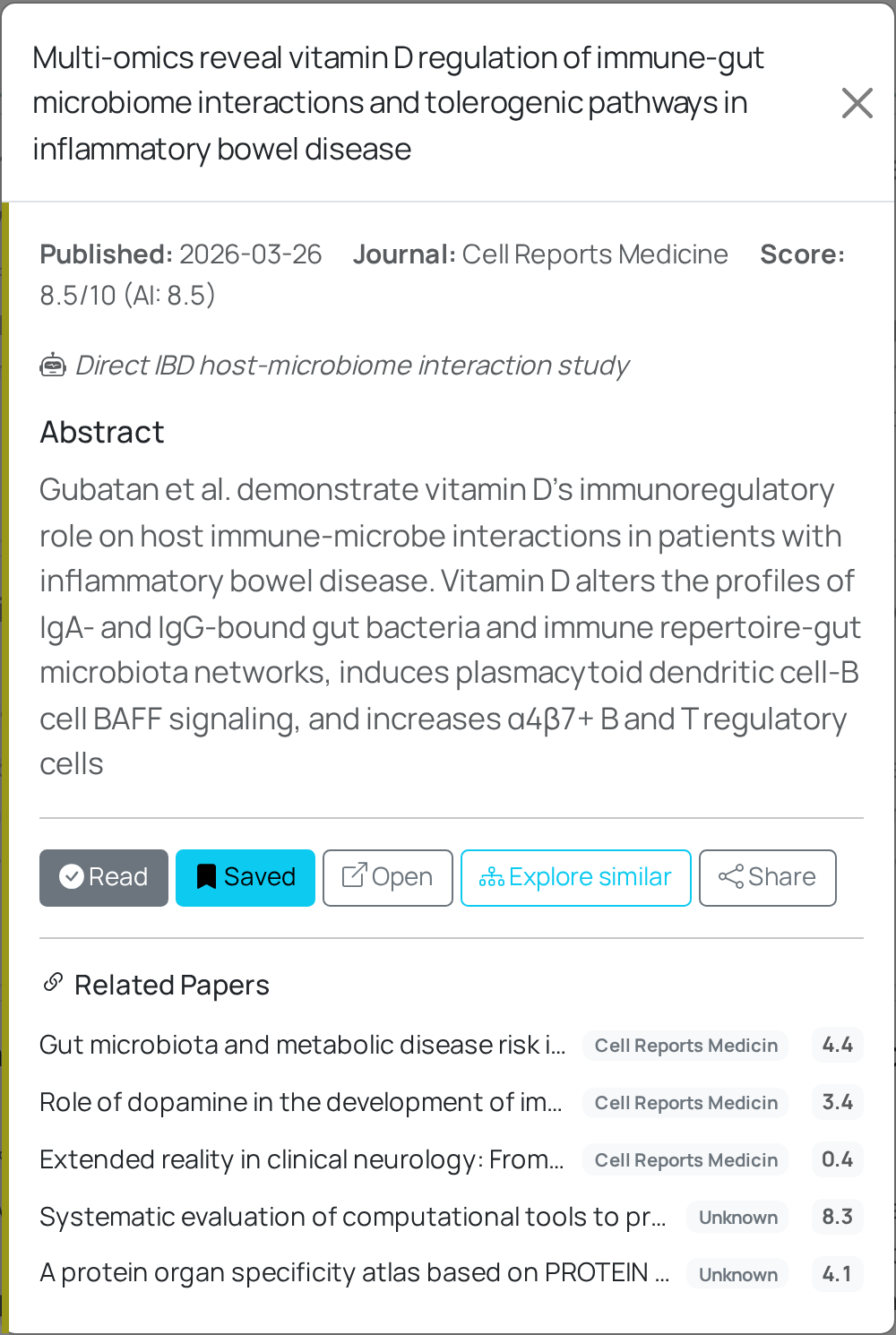Open related paper on extended reality in neurology
This screenshot has height=1335, width=896.
tap(302, 1159)
